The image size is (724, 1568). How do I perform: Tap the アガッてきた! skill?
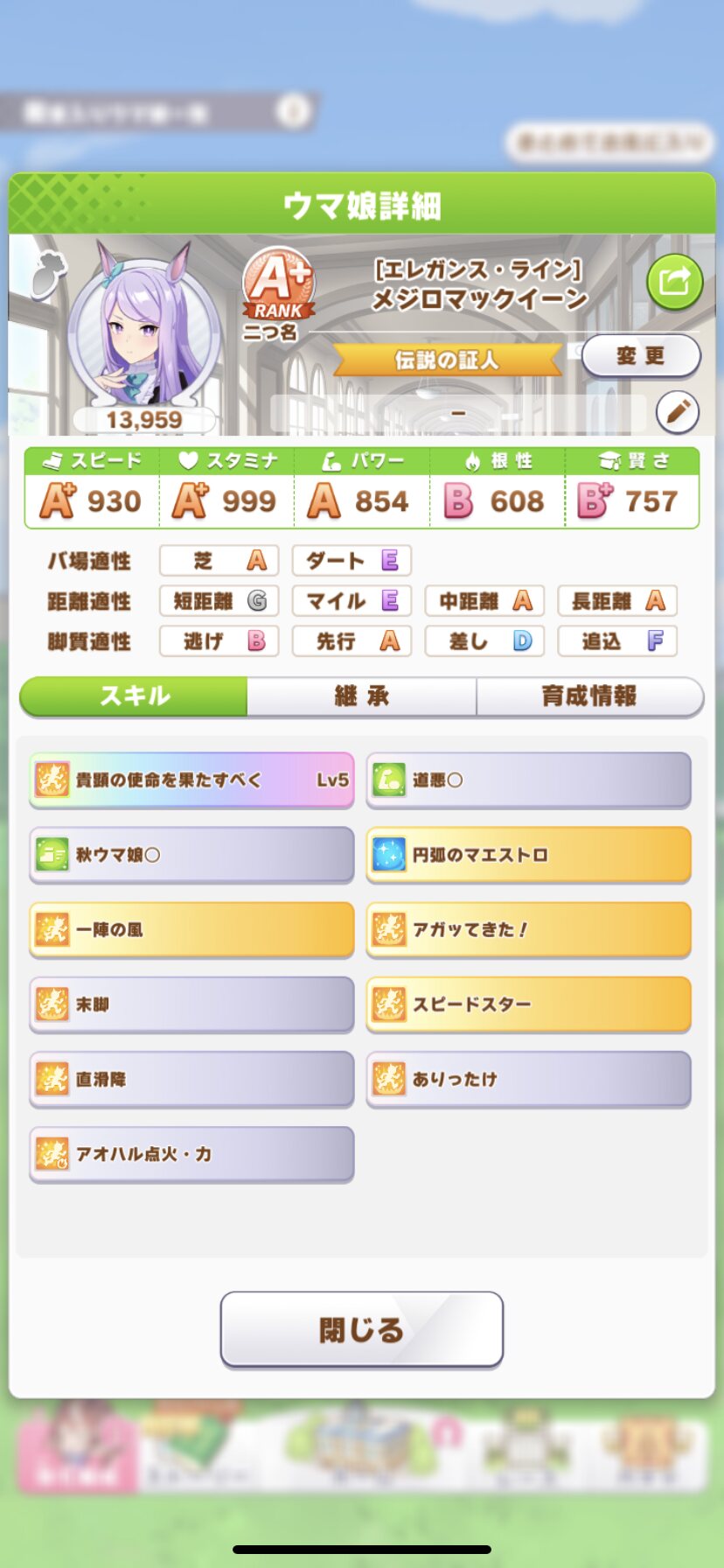(528, 929)
